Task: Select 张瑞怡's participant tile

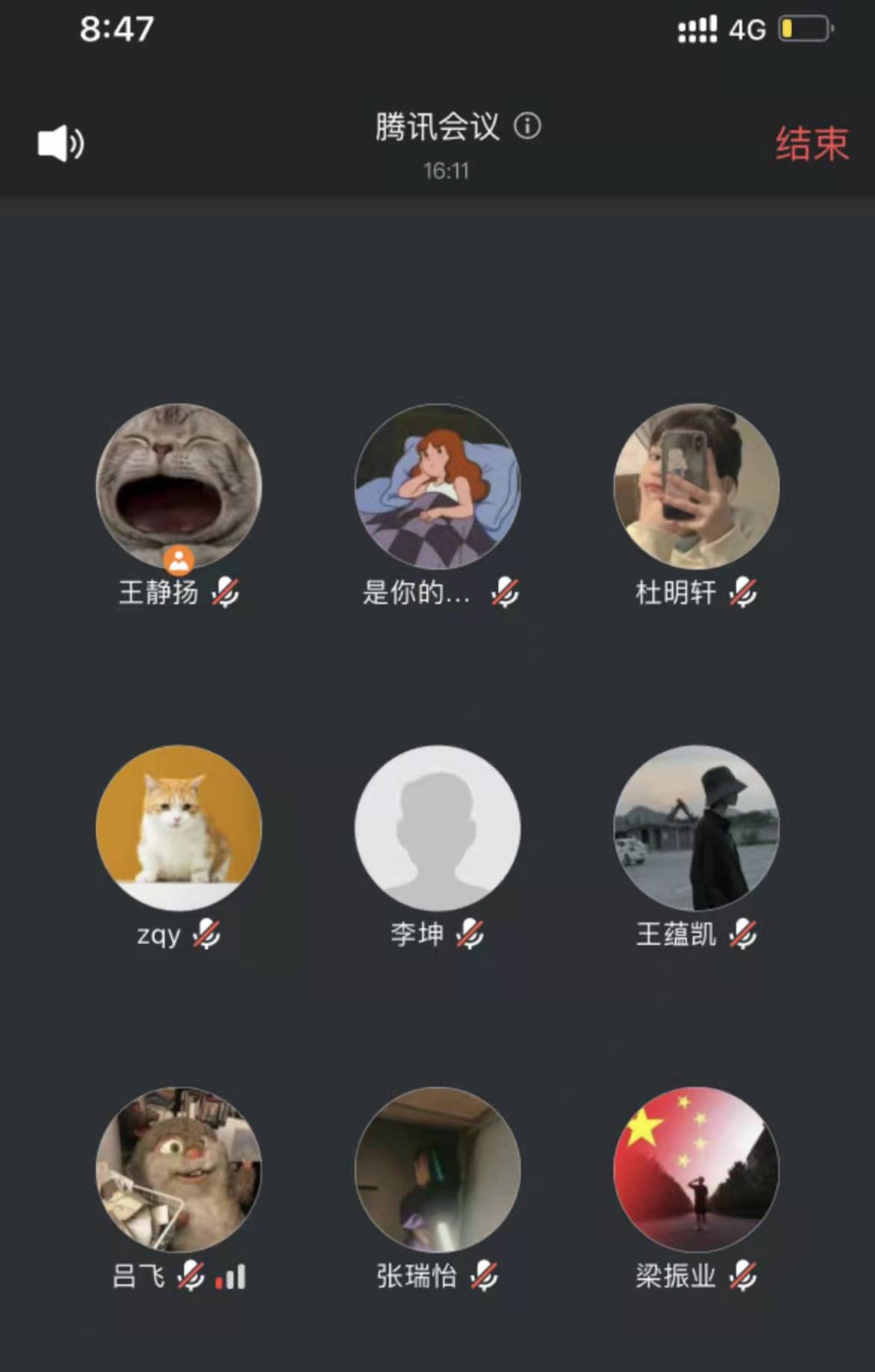Action: tap(437, 1169)
